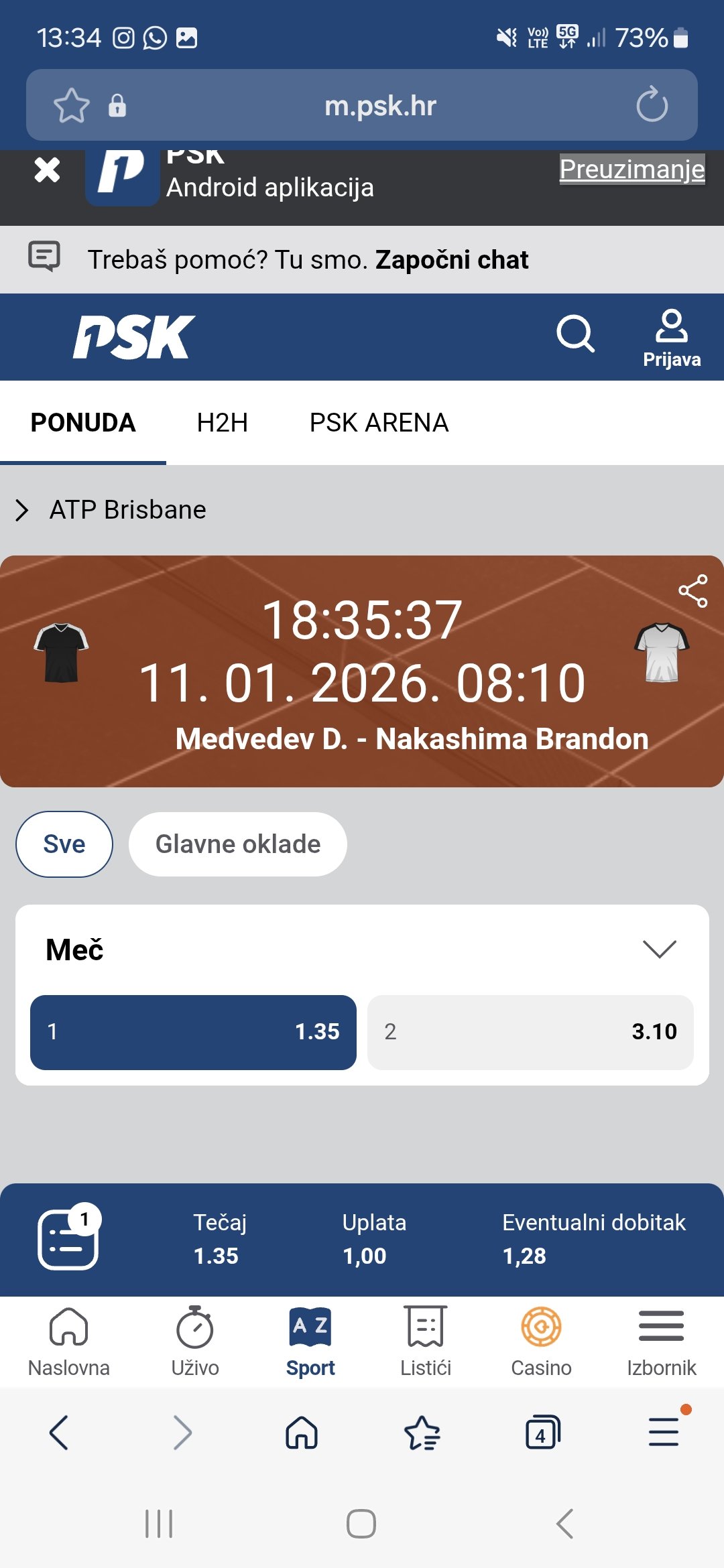Screen dimensions: 724x1568
Task: Open the Izbornik menu
Action: tap(661, 1342)
